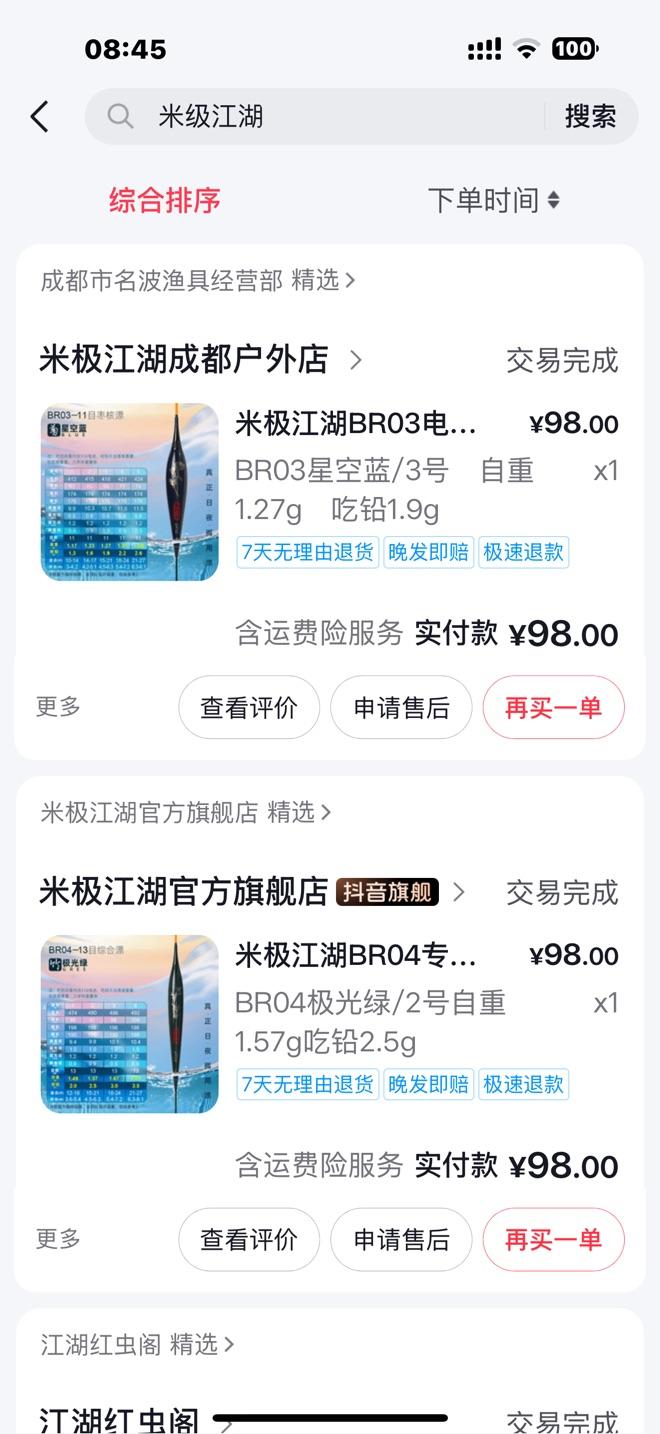Request after-sales for the BR03 order
This screenshot has height=1434, width=660.
click(x=401, y=708)
